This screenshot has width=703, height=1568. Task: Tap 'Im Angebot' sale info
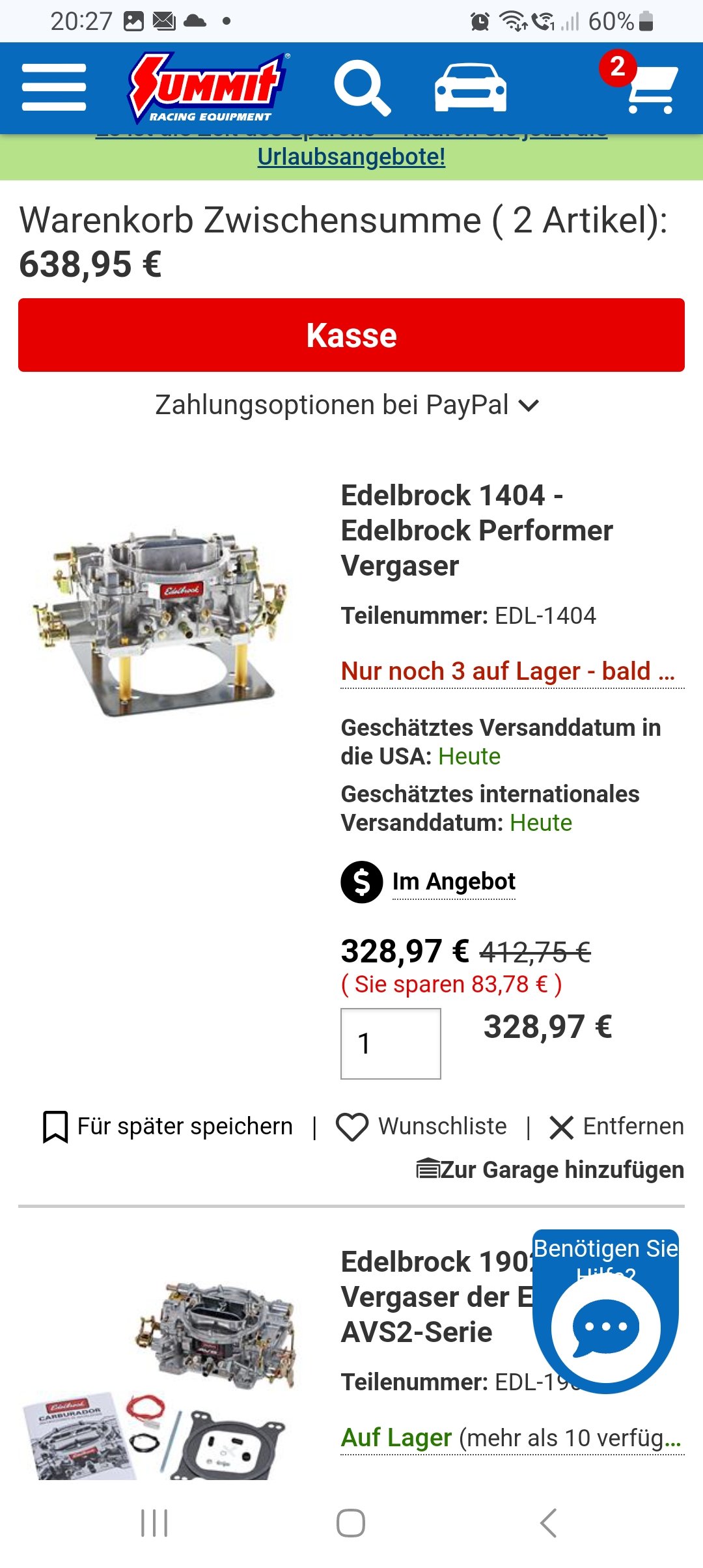tap(454, 882)
